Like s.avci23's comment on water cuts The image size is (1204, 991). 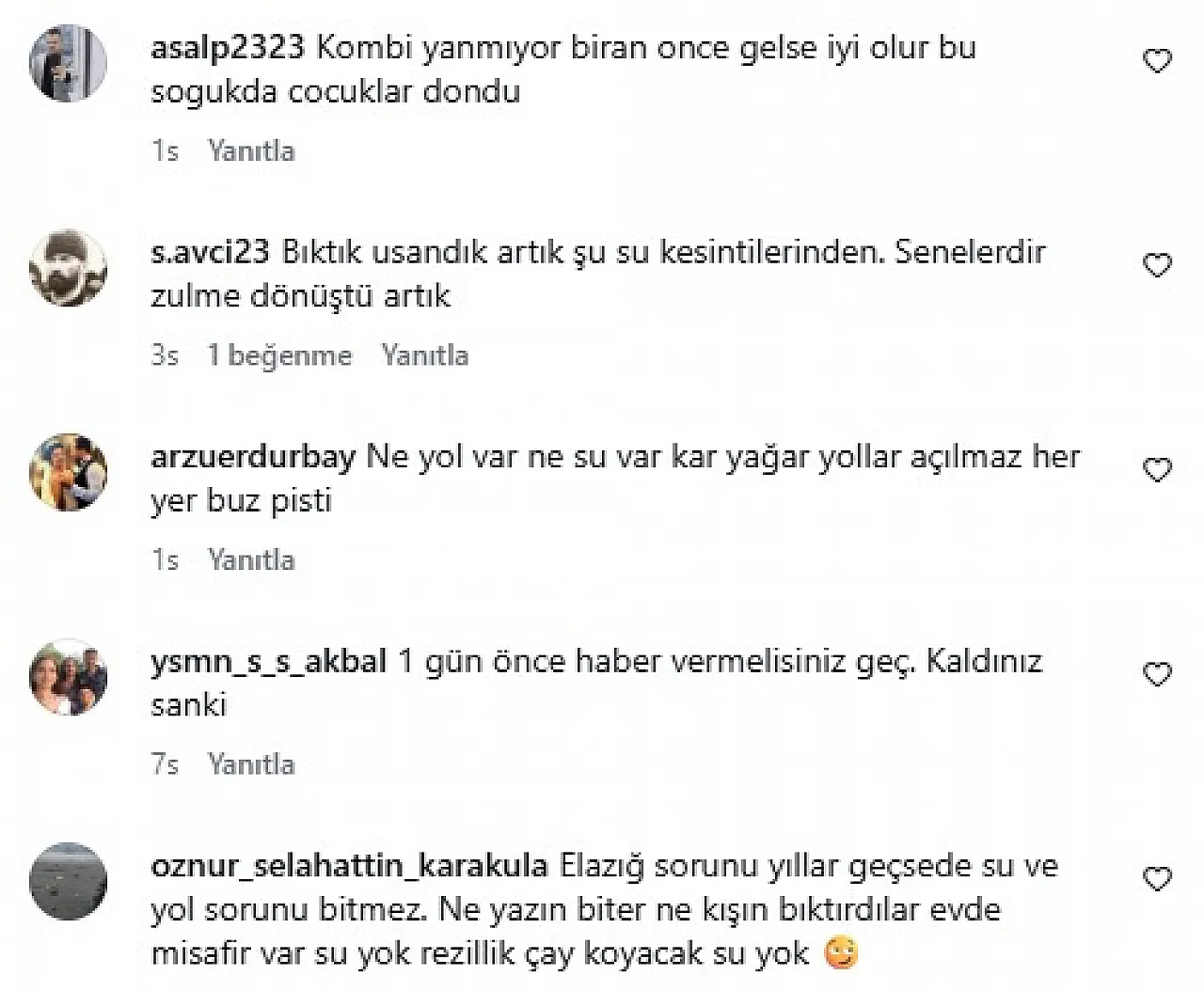1157,266
